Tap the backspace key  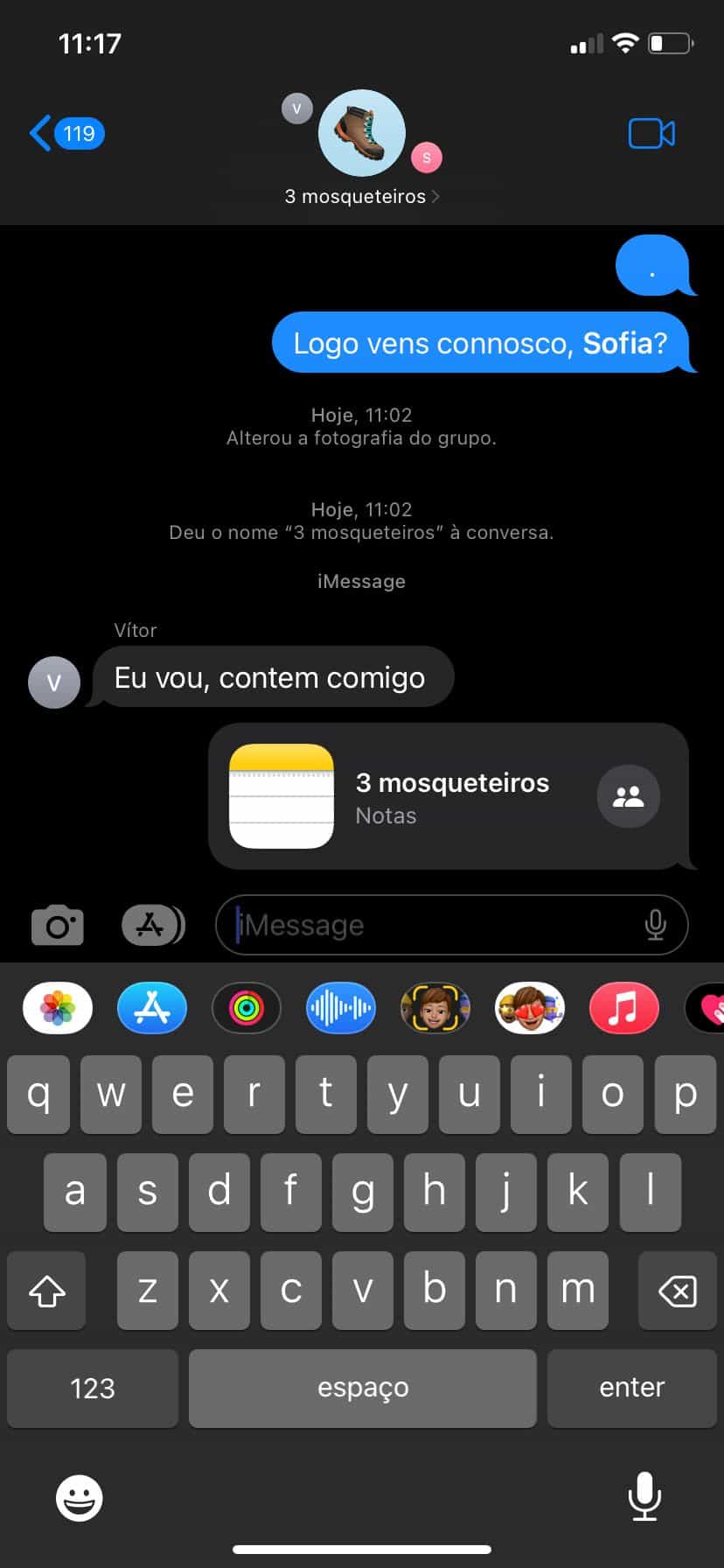point(678,1291)
